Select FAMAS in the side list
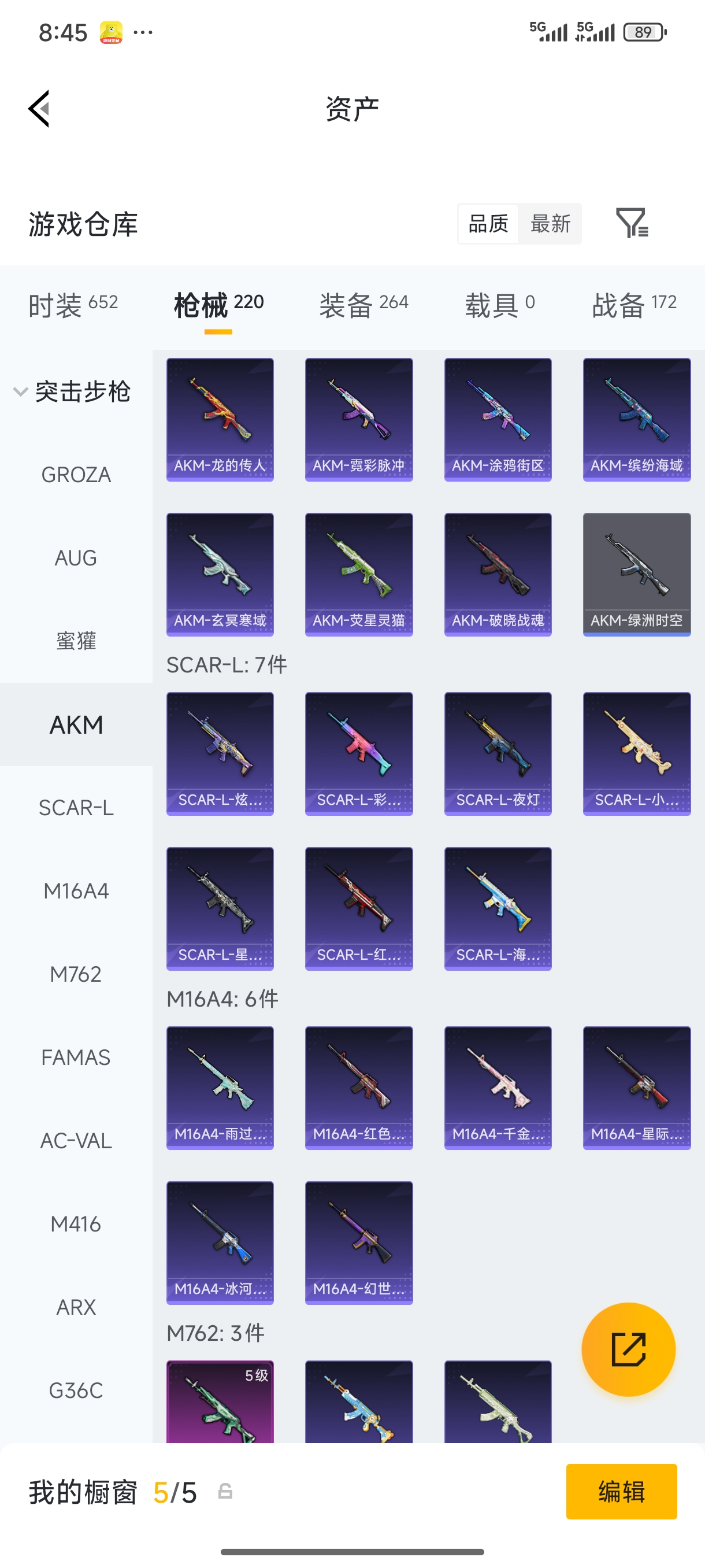Viewport: 705px width, 1568px height. pos(76,1057)
